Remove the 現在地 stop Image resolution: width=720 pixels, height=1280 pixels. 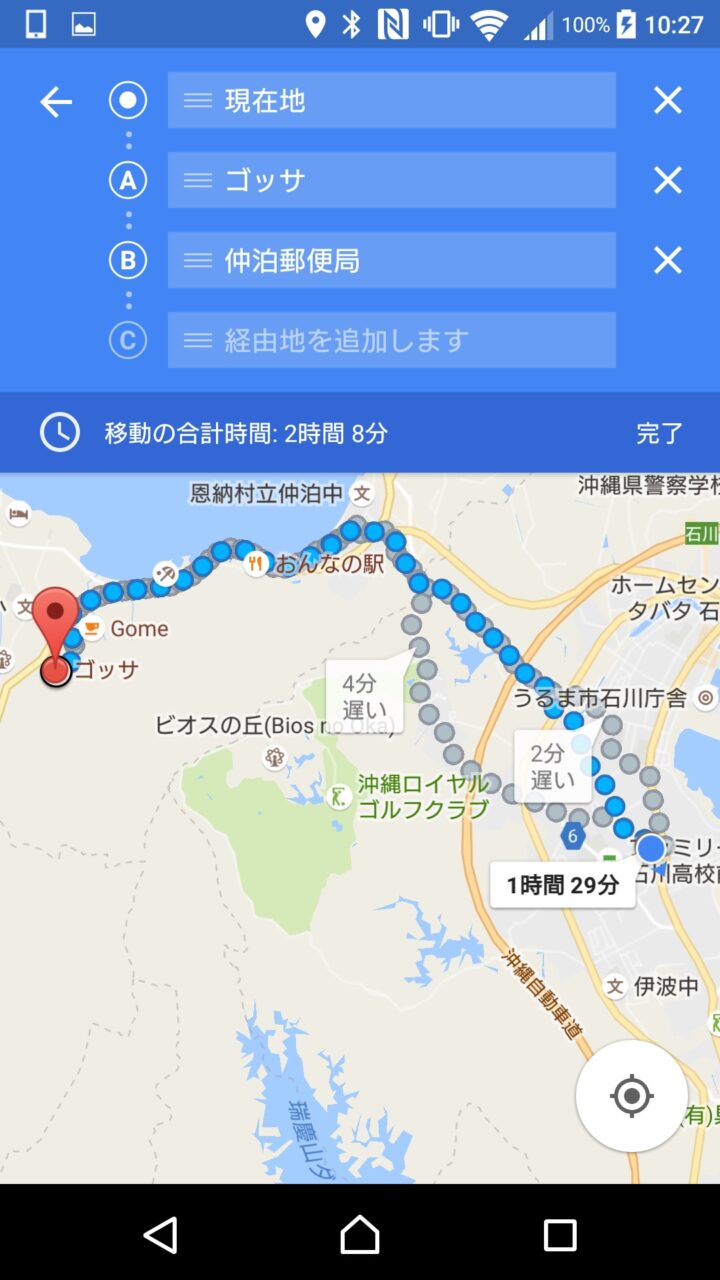667,100
